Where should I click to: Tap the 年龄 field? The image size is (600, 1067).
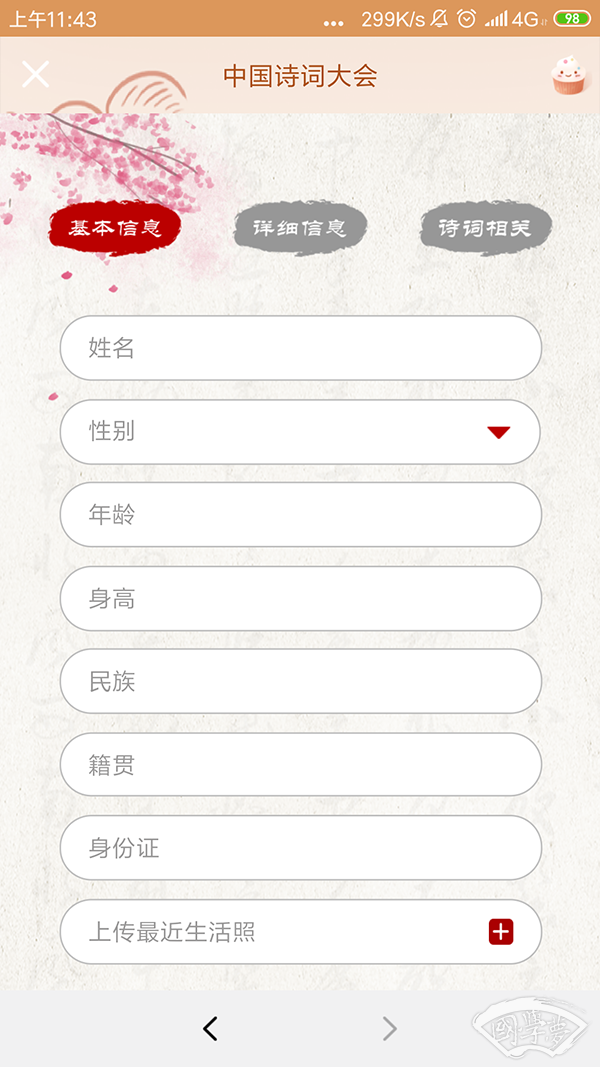300,515
